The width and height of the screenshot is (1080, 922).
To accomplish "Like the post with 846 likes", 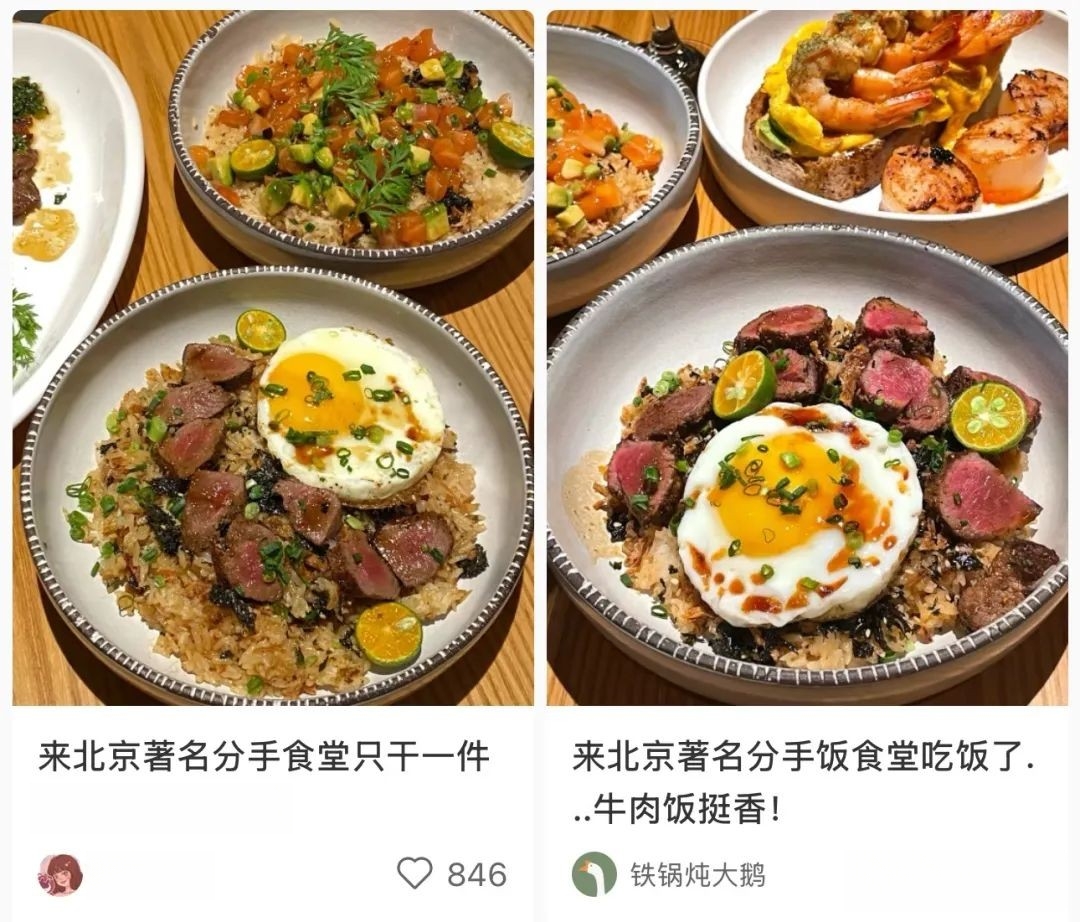I will 415,873.
